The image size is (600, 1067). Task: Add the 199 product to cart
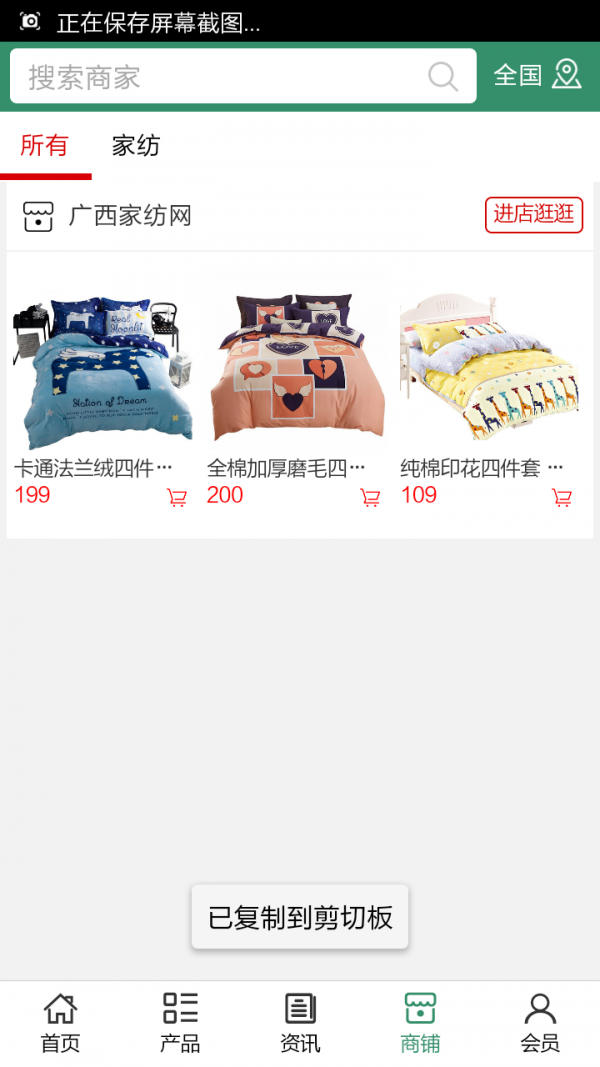177,497
